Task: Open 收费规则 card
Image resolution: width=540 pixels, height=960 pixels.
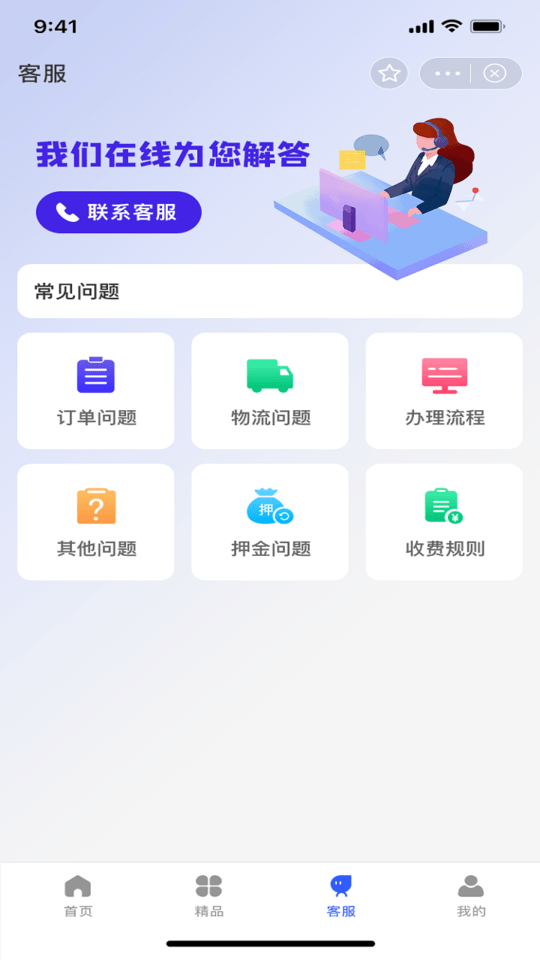Action: pyautogui.click(x=444, y=522)
